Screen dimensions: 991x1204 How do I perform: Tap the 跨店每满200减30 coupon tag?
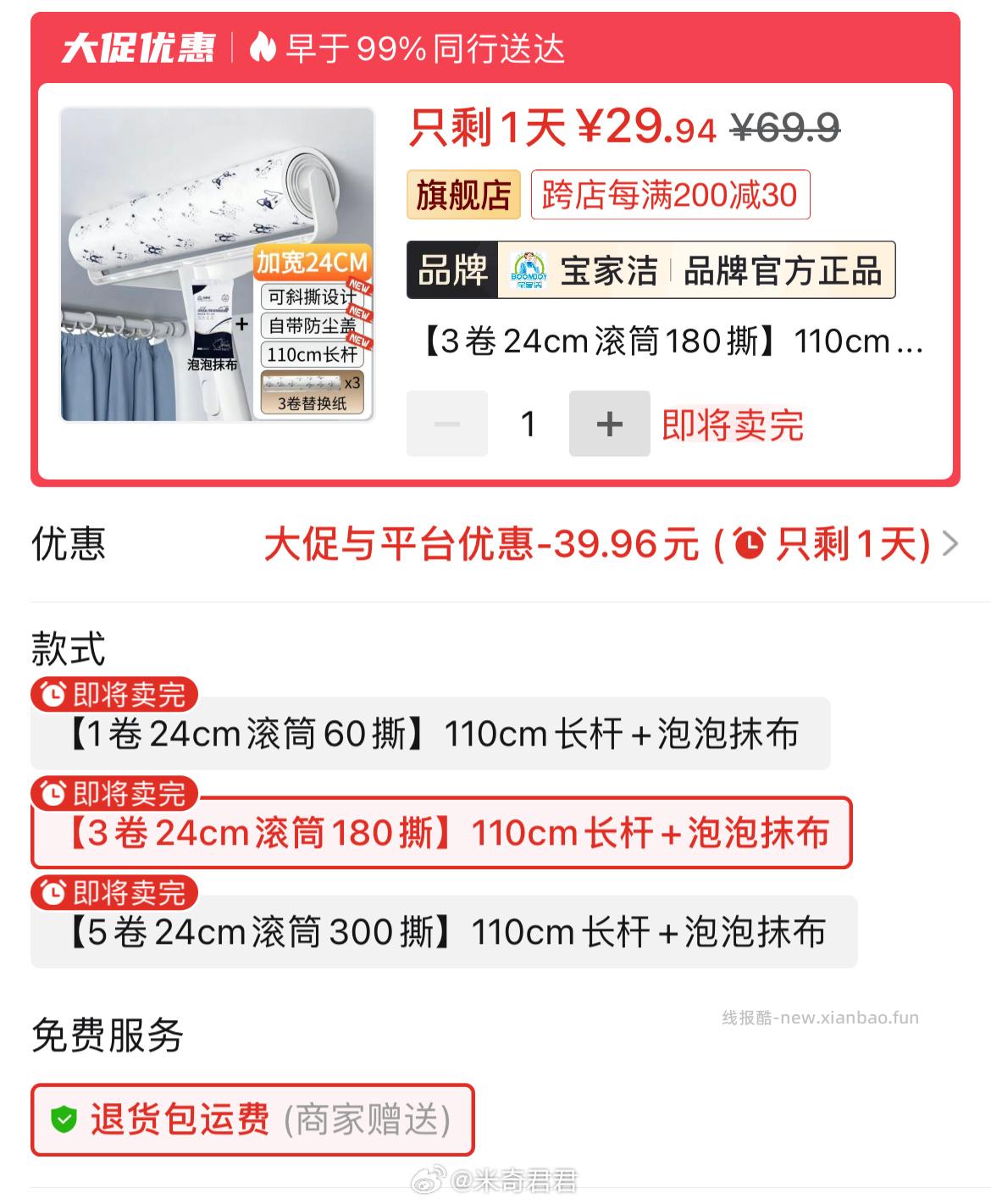click(x=669, y=195)
